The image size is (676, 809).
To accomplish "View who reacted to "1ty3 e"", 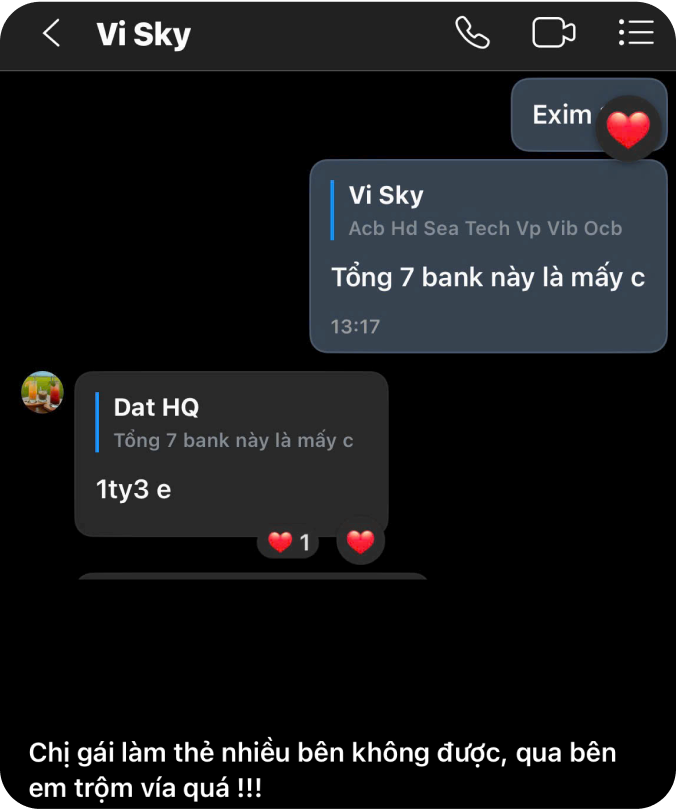I will [x=289, y=543].
